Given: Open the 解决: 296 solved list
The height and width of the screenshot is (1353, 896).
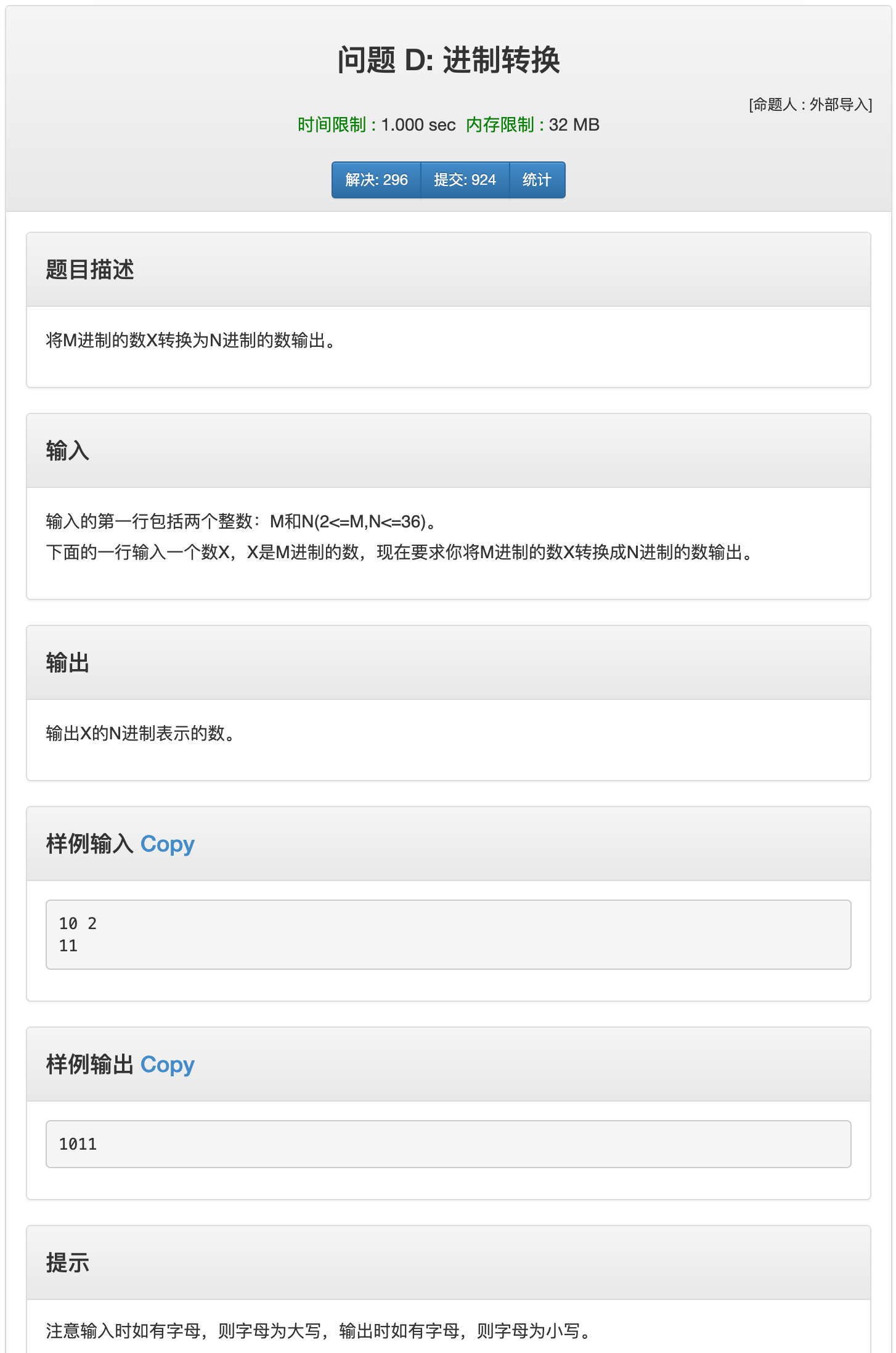Looking at the screenshot, I should [x=376, y=180].
